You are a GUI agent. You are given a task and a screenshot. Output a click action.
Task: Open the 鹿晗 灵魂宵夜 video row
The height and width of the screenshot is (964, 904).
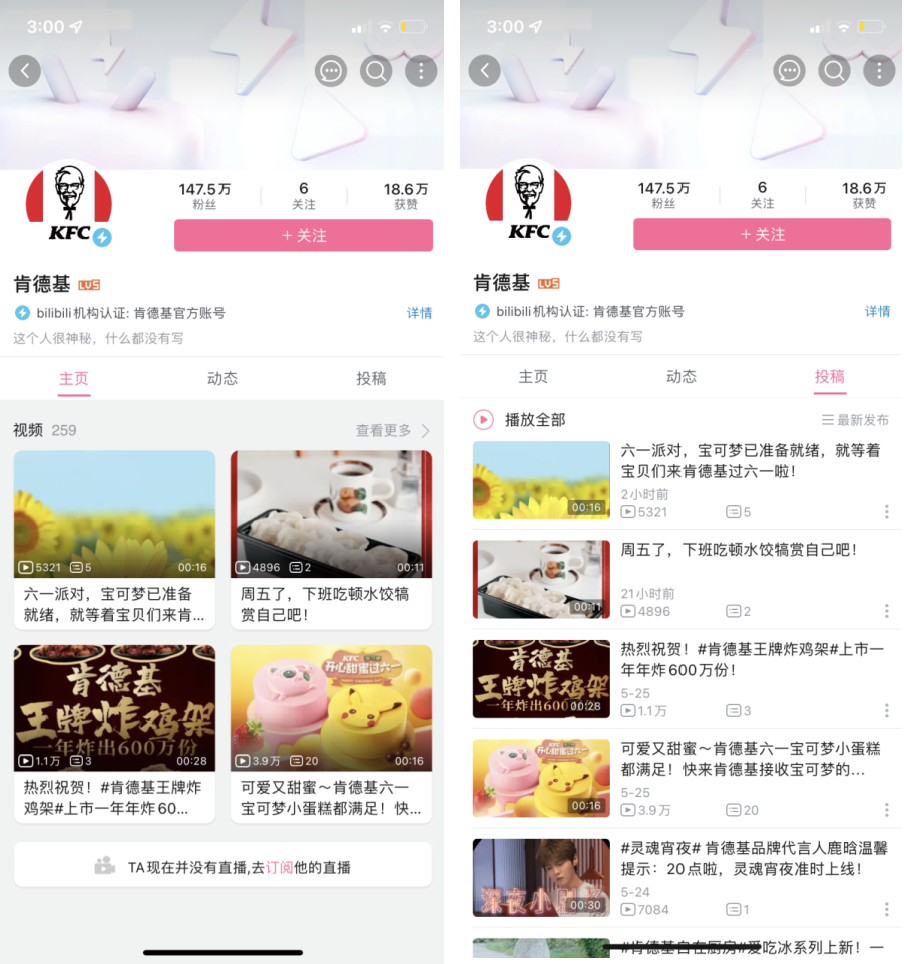[680, 877]
